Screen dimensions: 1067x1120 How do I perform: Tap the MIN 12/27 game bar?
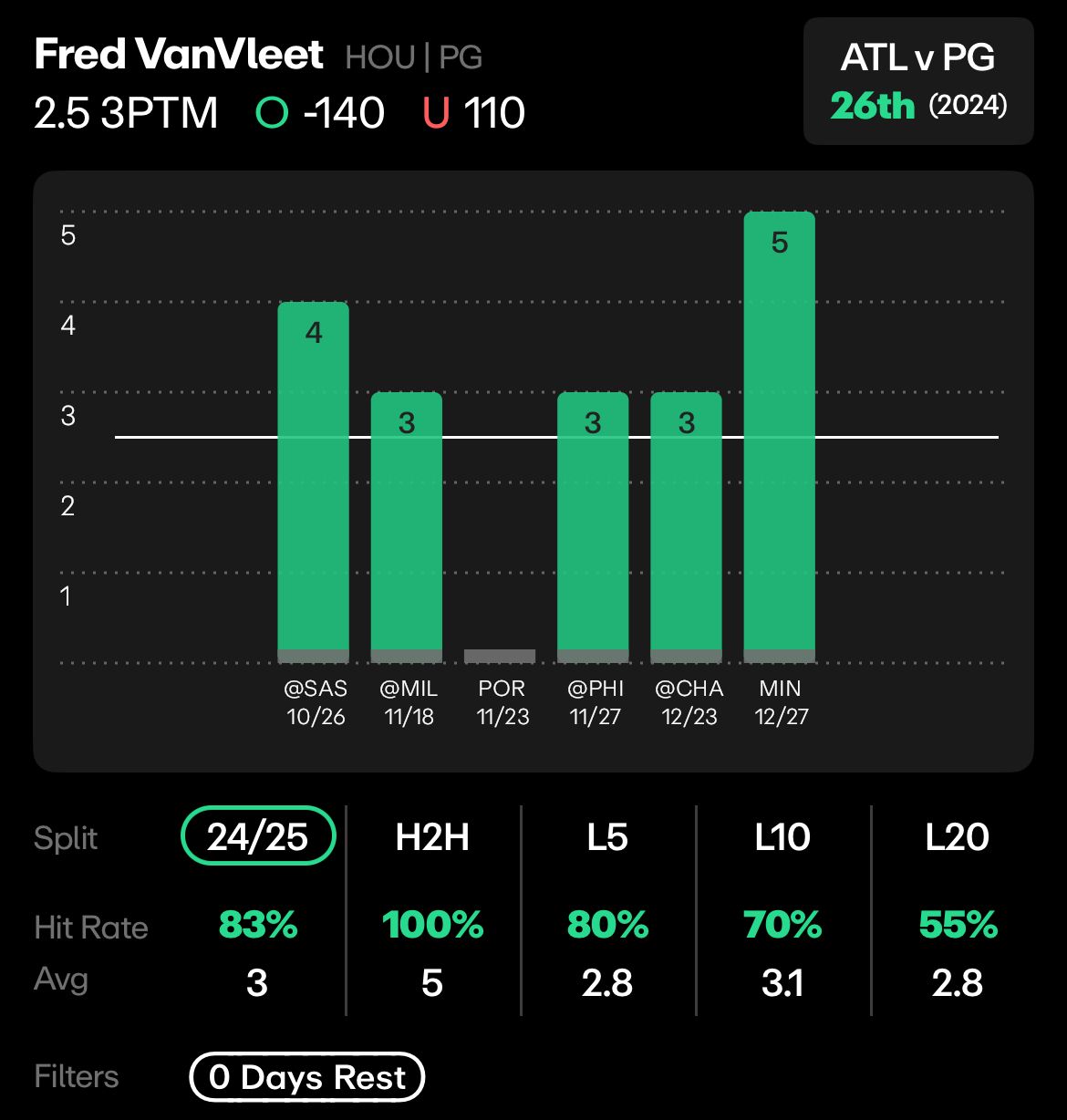[780, 436]
